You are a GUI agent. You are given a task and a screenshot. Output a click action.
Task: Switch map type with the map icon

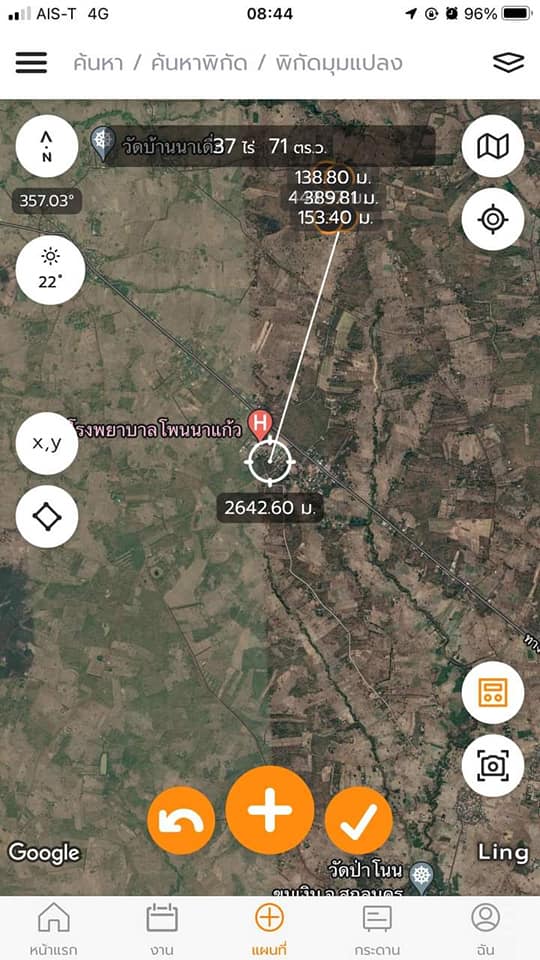493,146
